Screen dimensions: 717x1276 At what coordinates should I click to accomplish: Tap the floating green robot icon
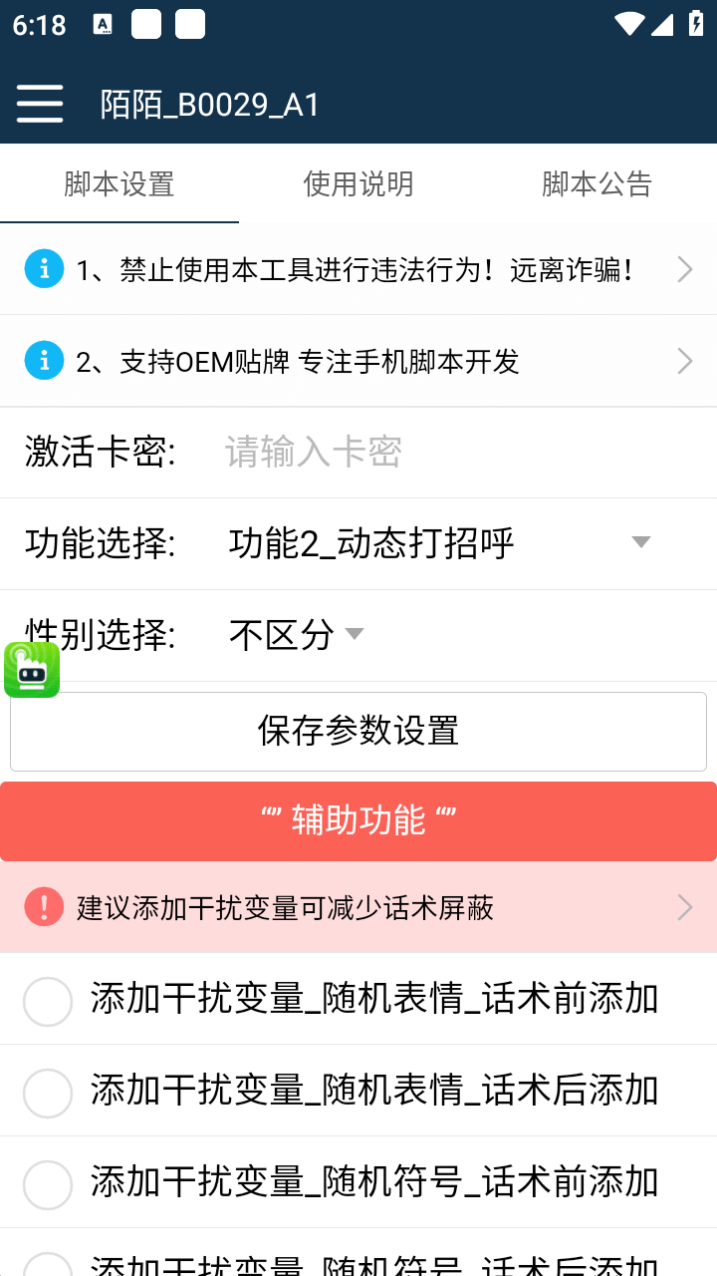click(32, 670)
